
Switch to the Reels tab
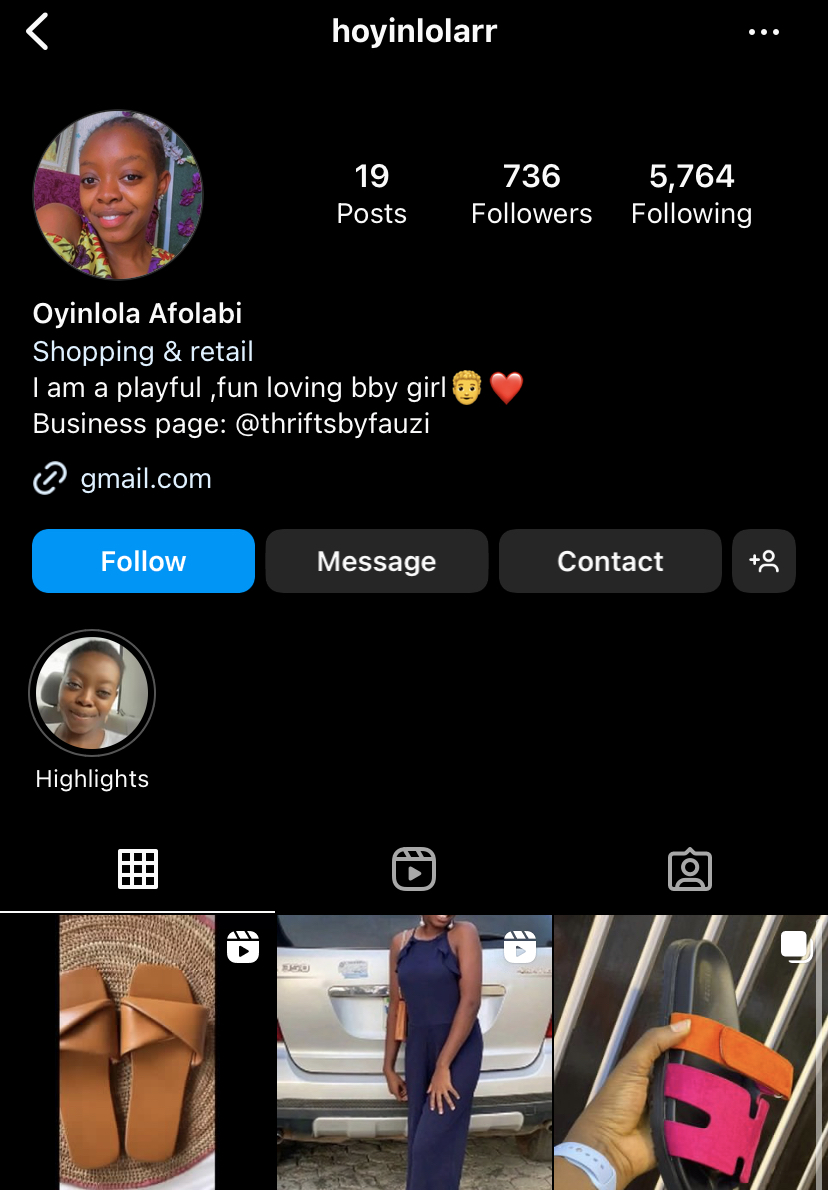pos(414,869)
